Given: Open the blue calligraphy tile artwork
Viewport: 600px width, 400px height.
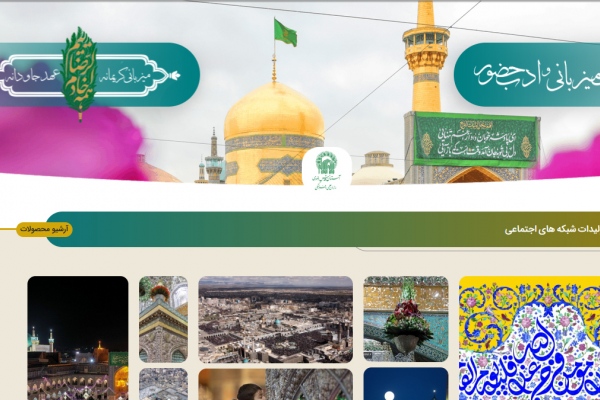Looking at the screenshot, I should click(529, 338).
